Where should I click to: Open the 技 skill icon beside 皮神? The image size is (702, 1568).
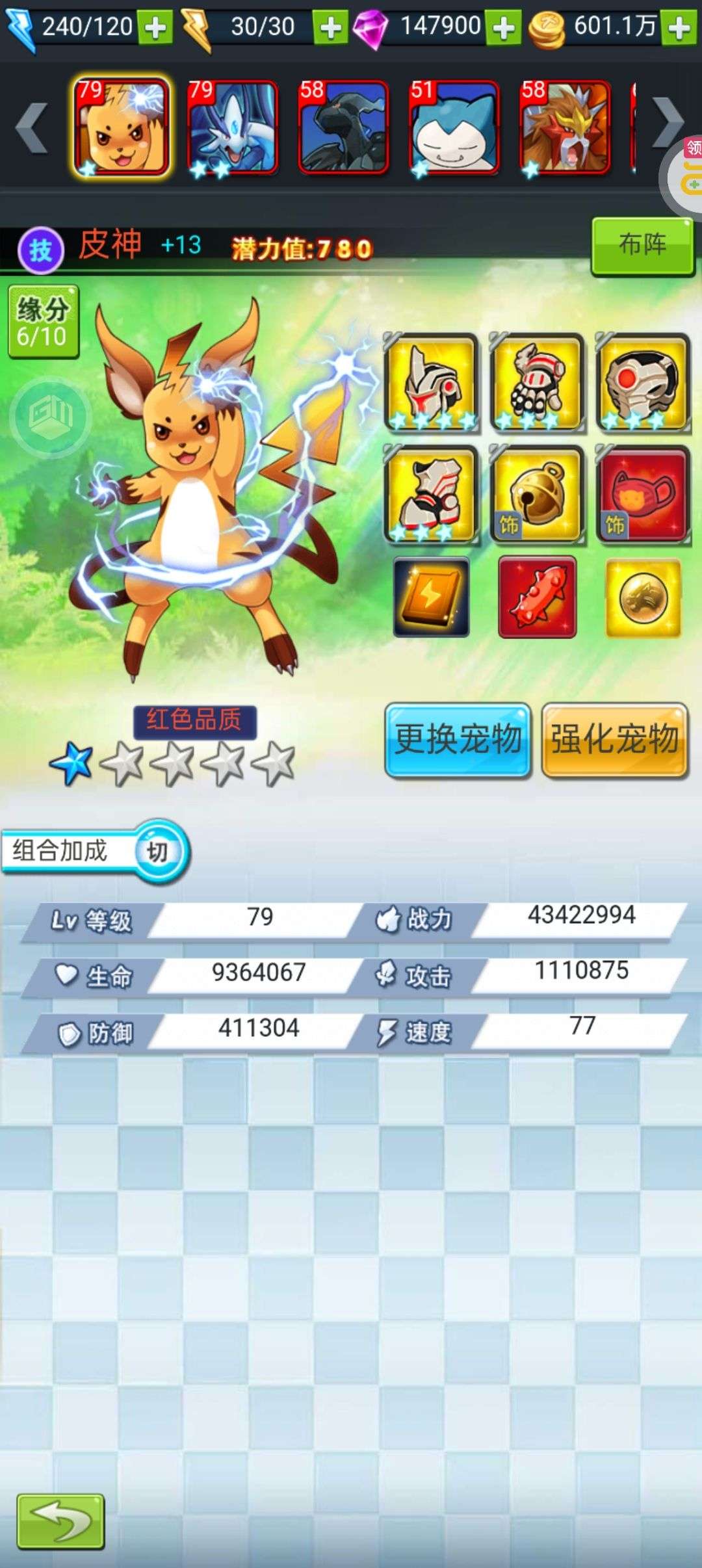point(40,250)
